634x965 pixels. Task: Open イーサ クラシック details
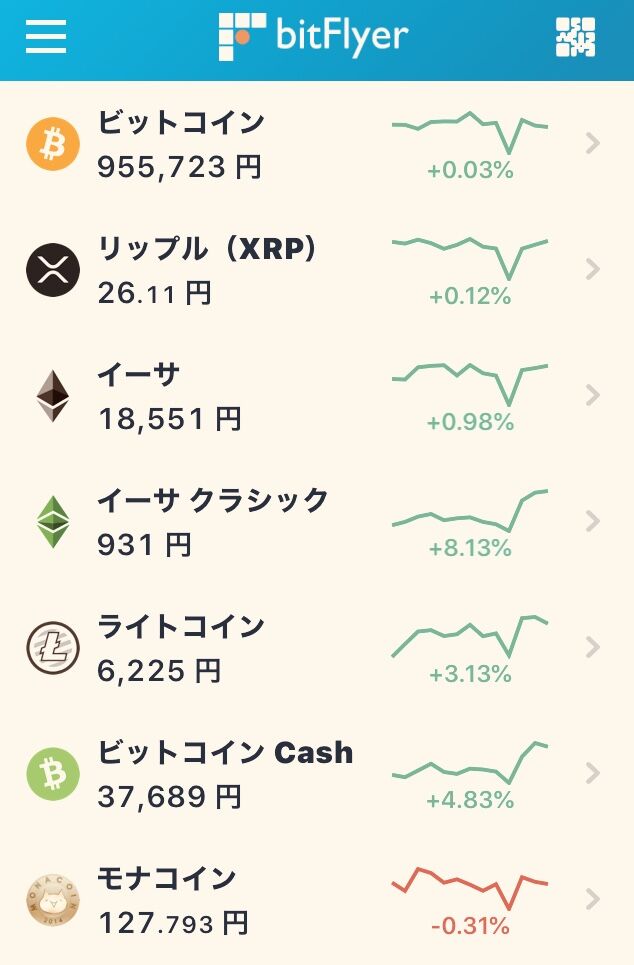[316, 522]
